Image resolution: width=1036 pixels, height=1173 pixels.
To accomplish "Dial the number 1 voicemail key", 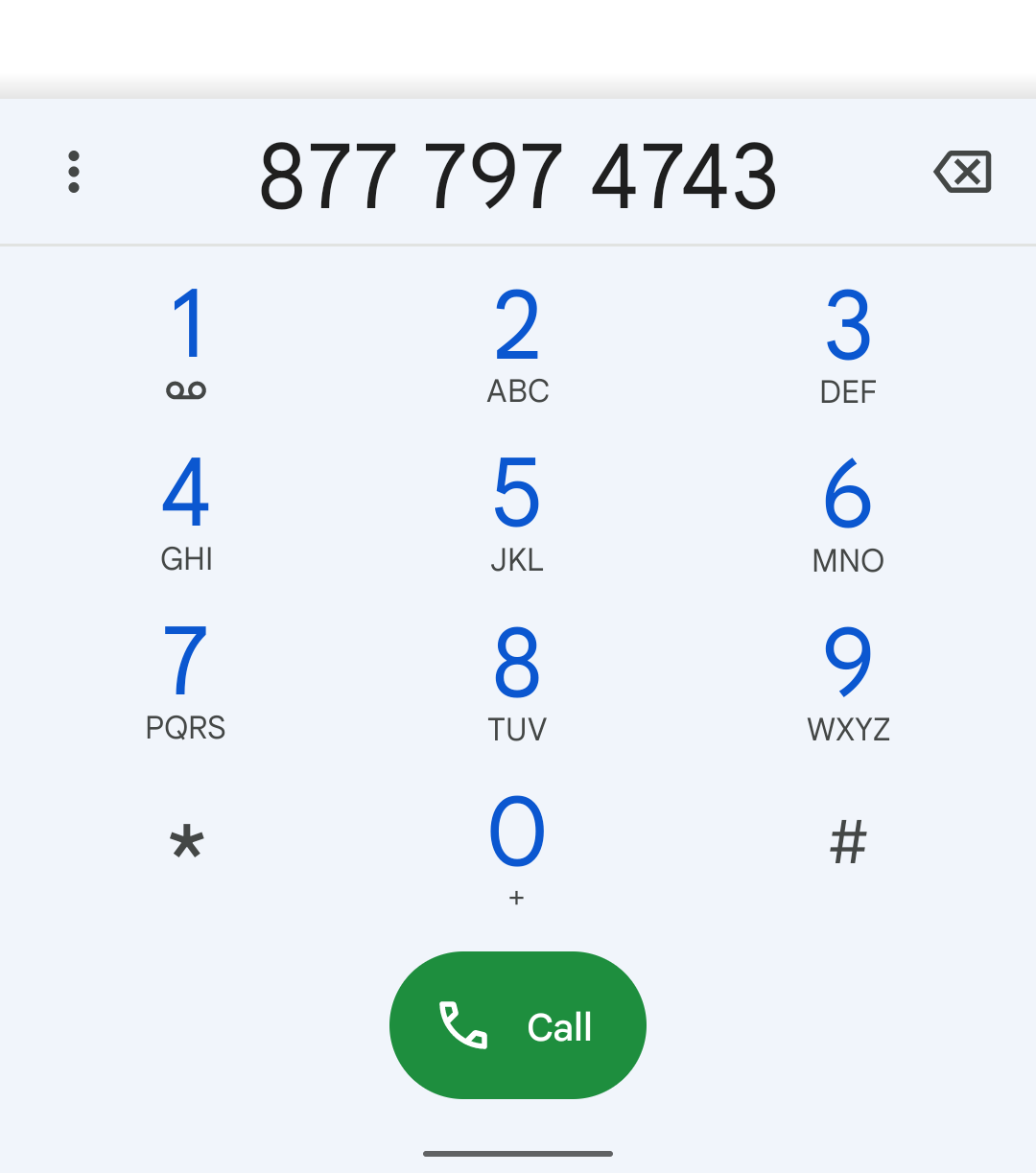I will 186,342.
